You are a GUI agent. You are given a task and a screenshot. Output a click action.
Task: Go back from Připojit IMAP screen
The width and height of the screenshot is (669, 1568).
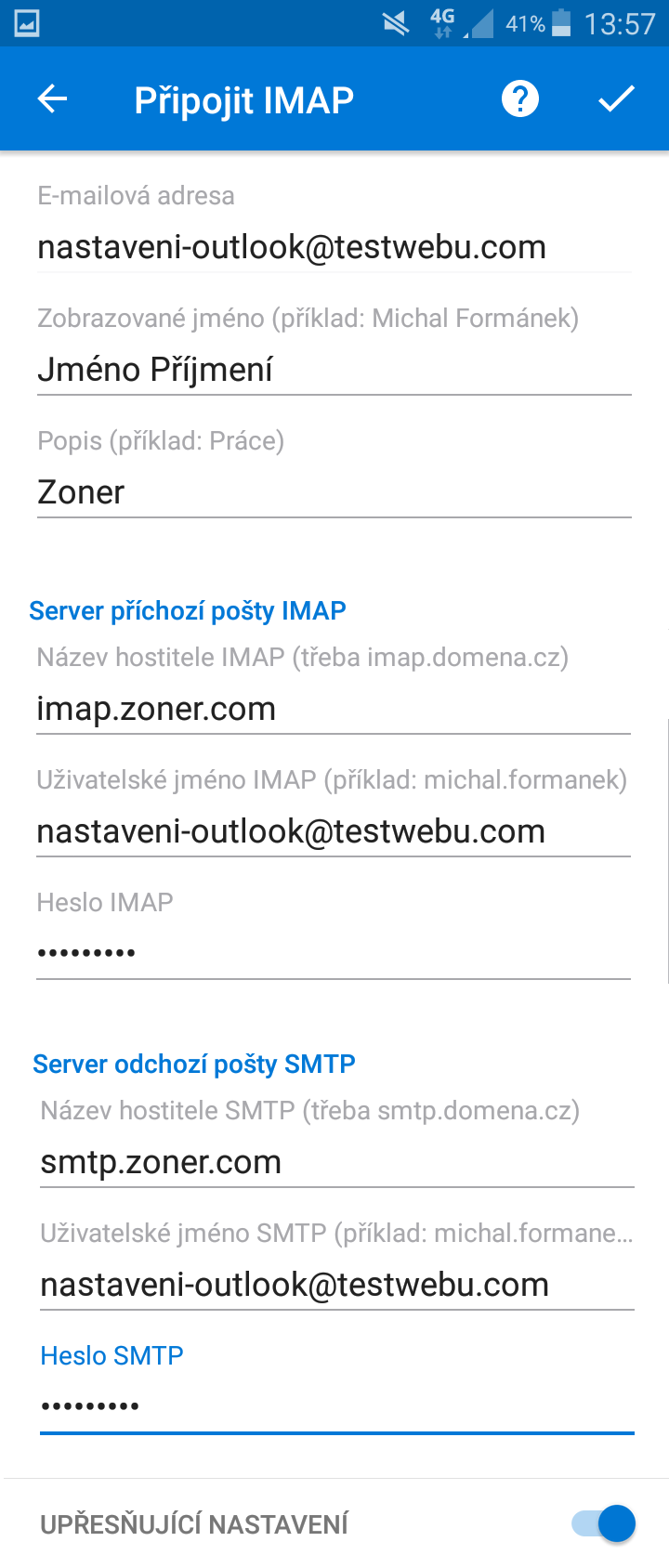pos(53,98)
